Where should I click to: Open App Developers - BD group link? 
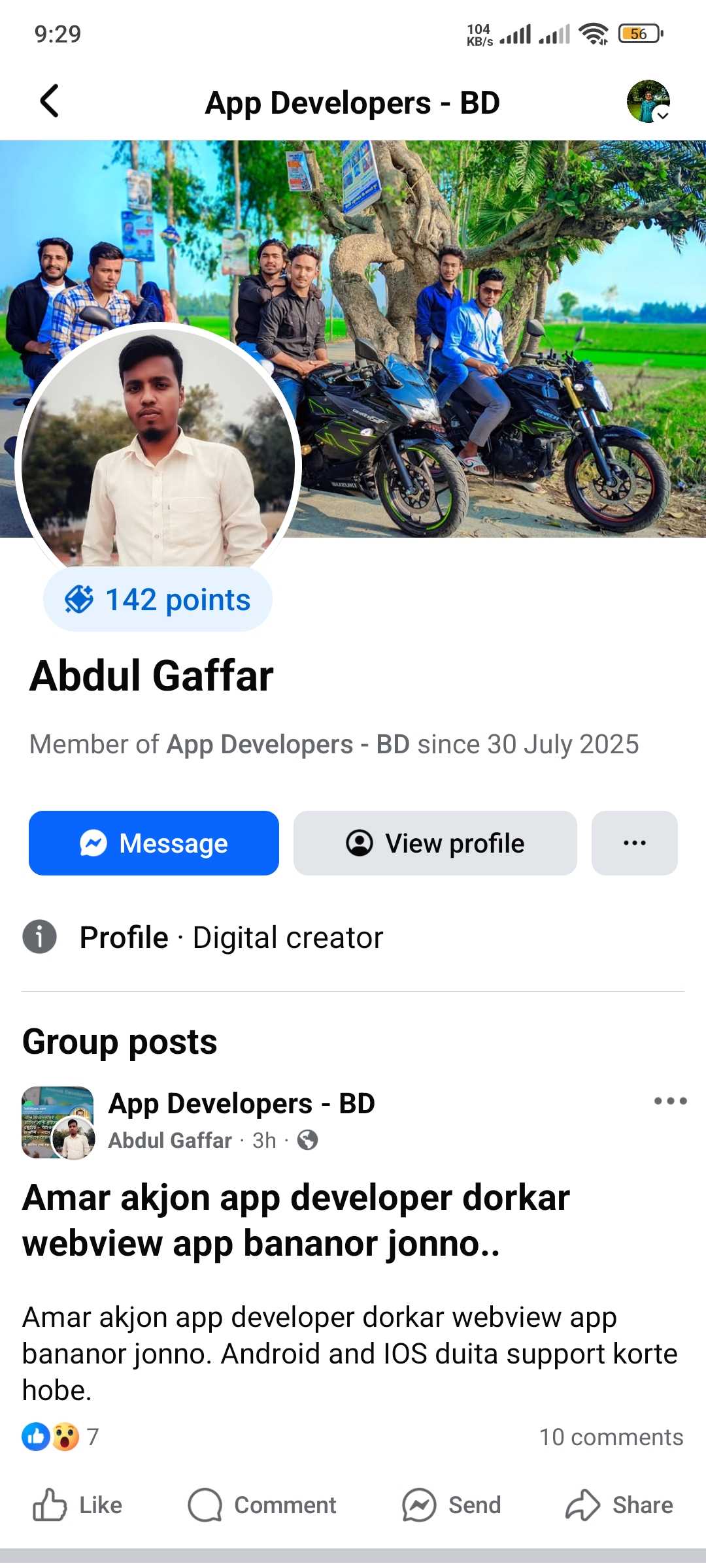241,1103
